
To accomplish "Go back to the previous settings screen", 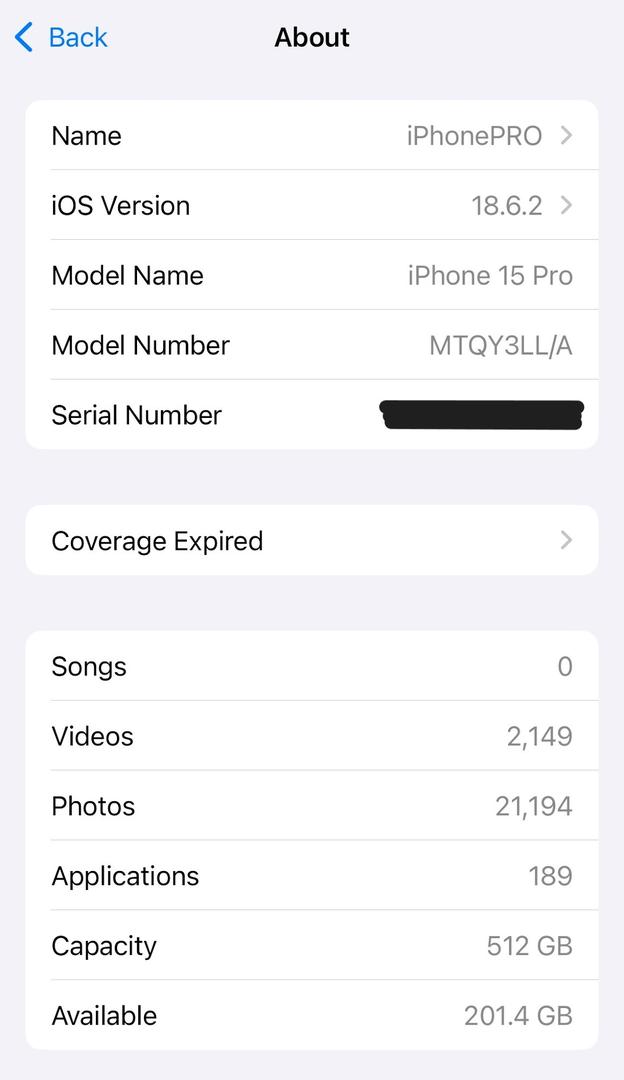I will (x=61, y=37).
